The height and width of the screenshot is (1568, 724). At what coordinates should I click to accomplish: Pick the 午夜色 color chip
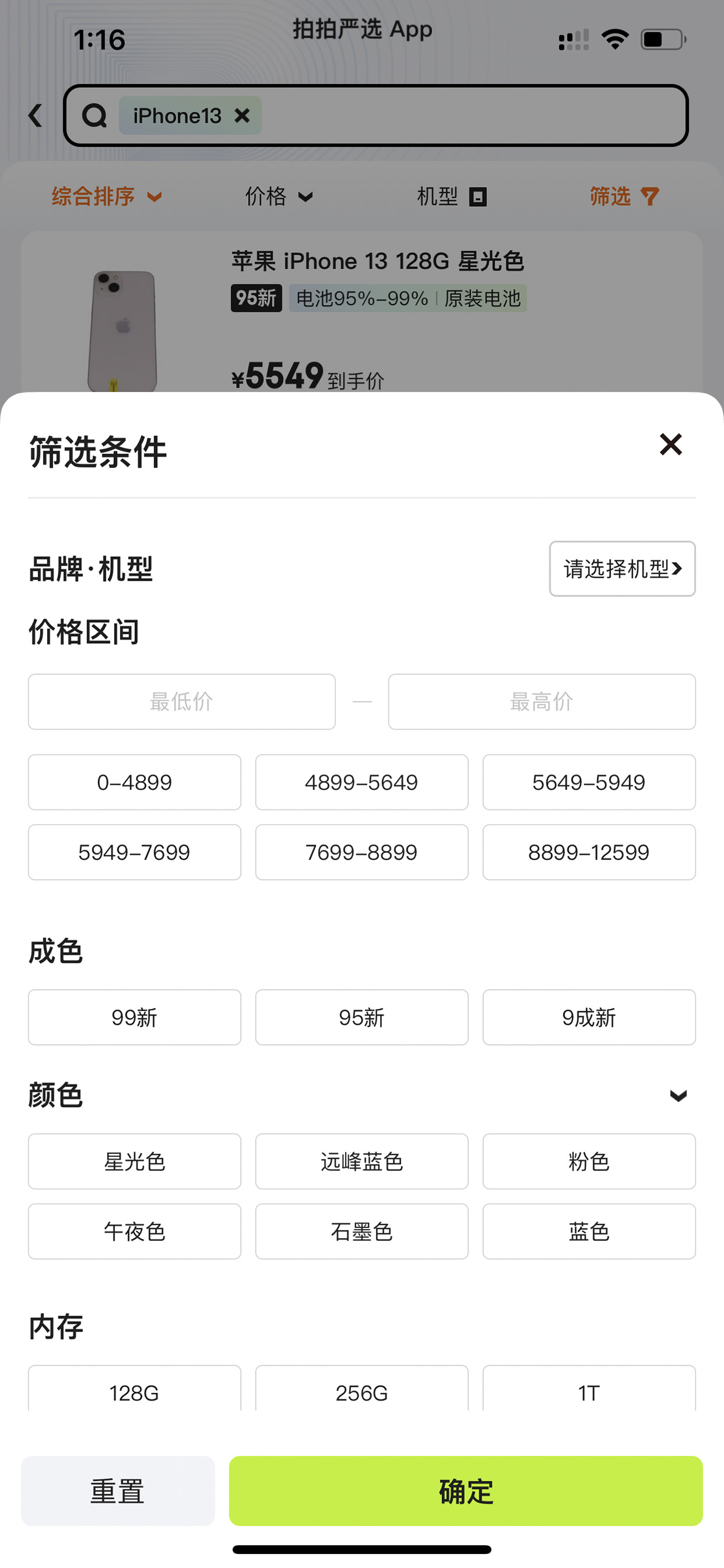(x=134, y=1231)
